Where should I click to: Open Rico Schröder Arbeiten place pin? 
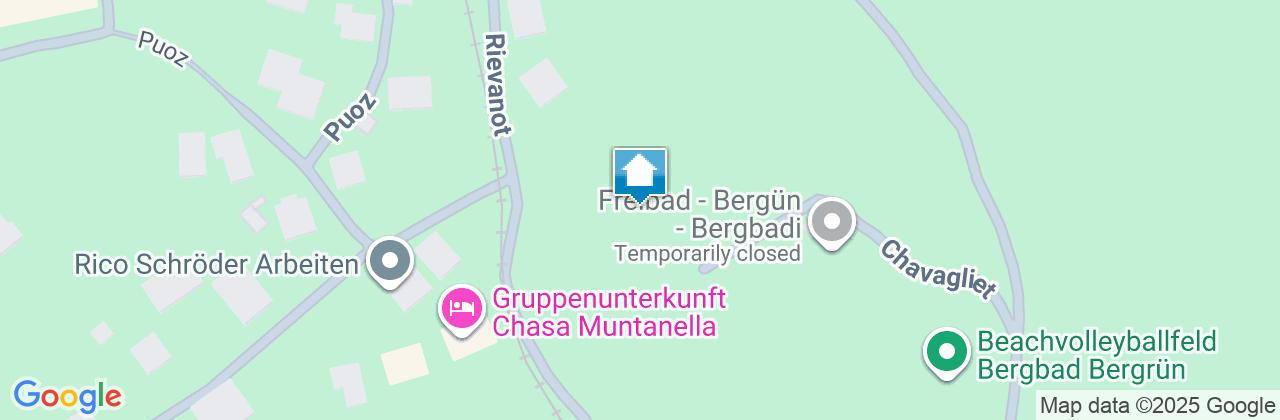(390, 261)
